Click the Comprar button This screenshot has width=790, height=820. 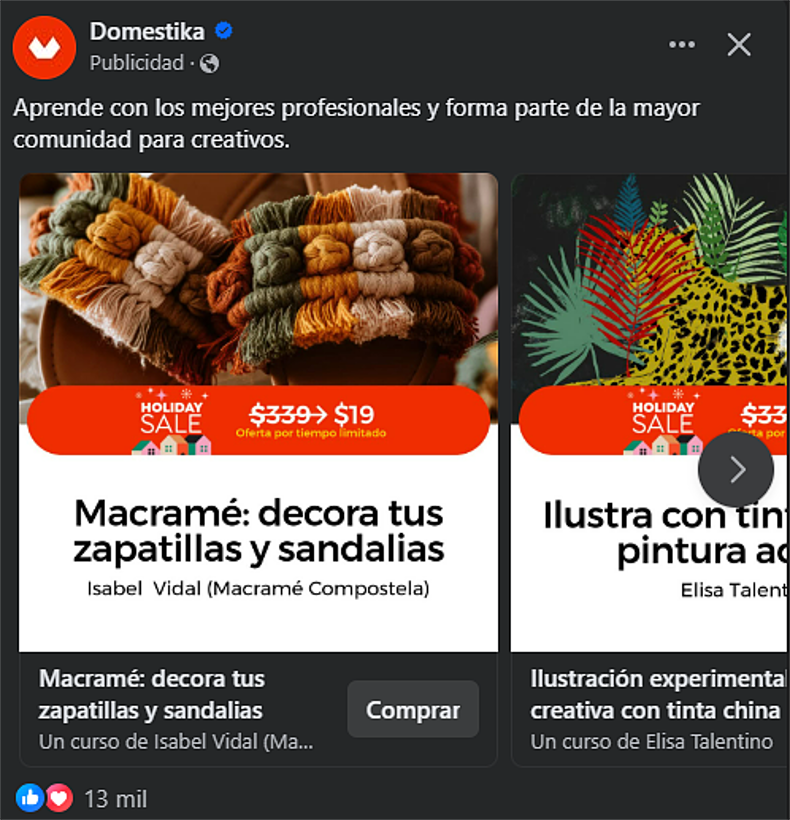(x=413, y=709)
